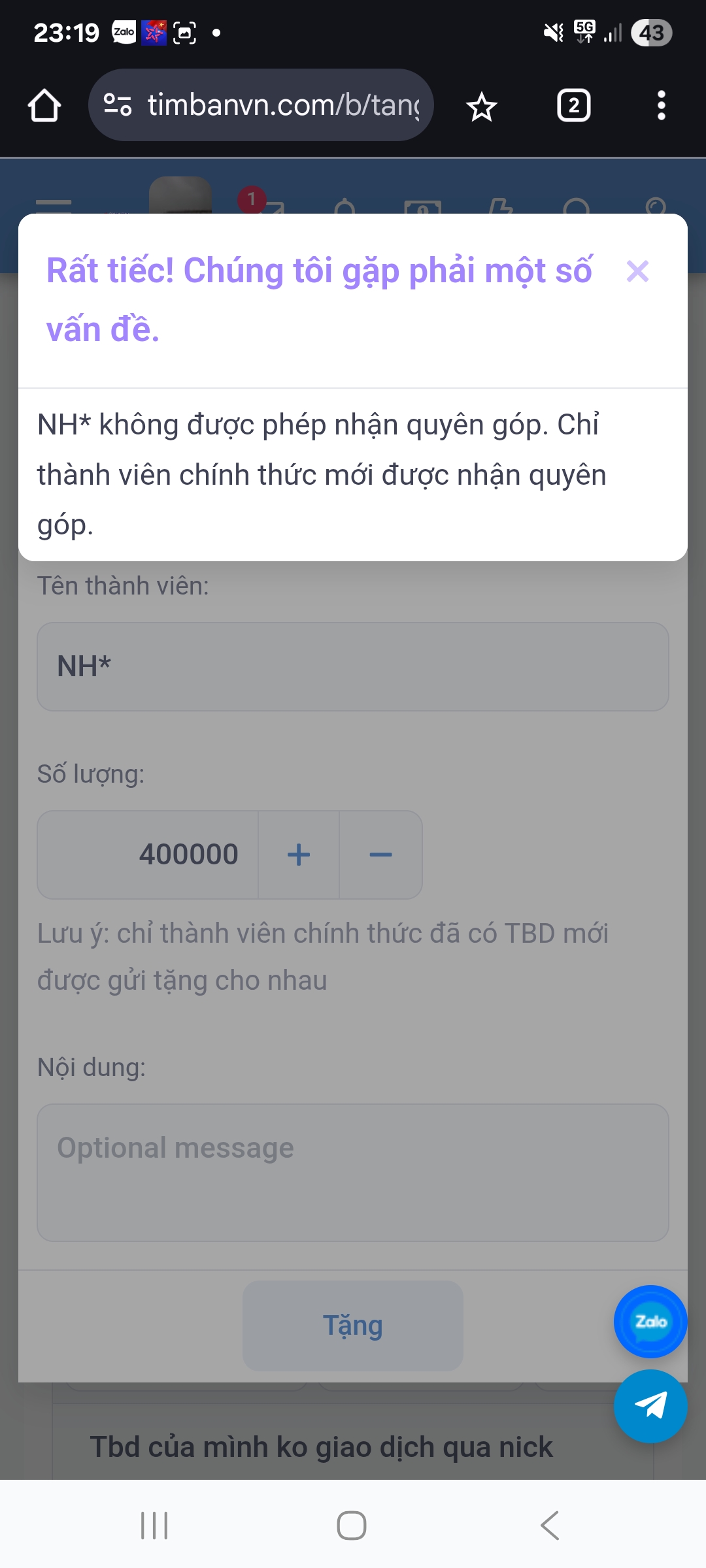
Task: Decrease the quantity with the minus button
Action: coord(380,855)
